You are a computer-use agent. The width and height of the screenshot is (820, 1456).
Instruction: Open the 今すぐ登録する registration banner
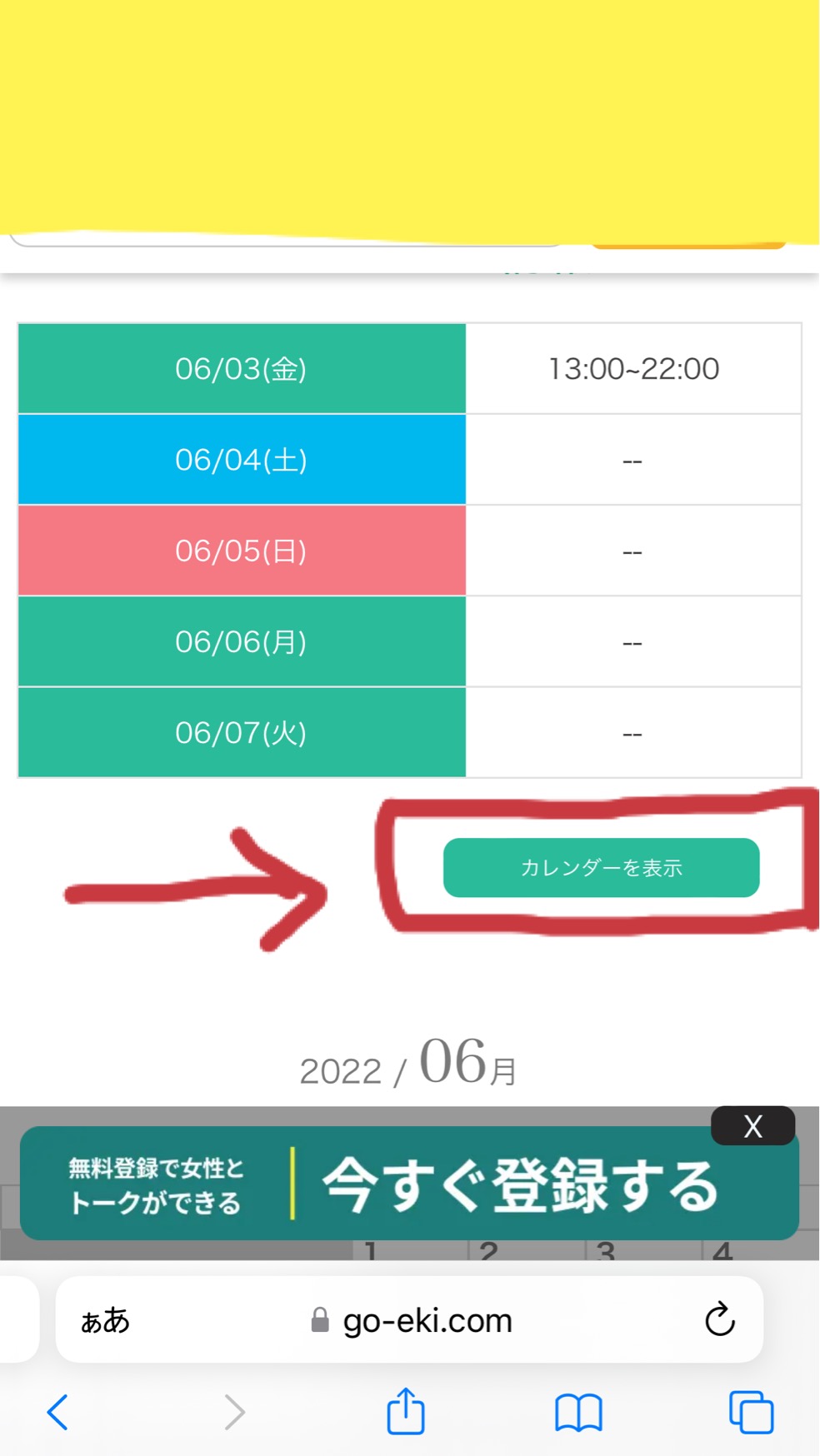pyautogui.click(x=409, y=1183)
